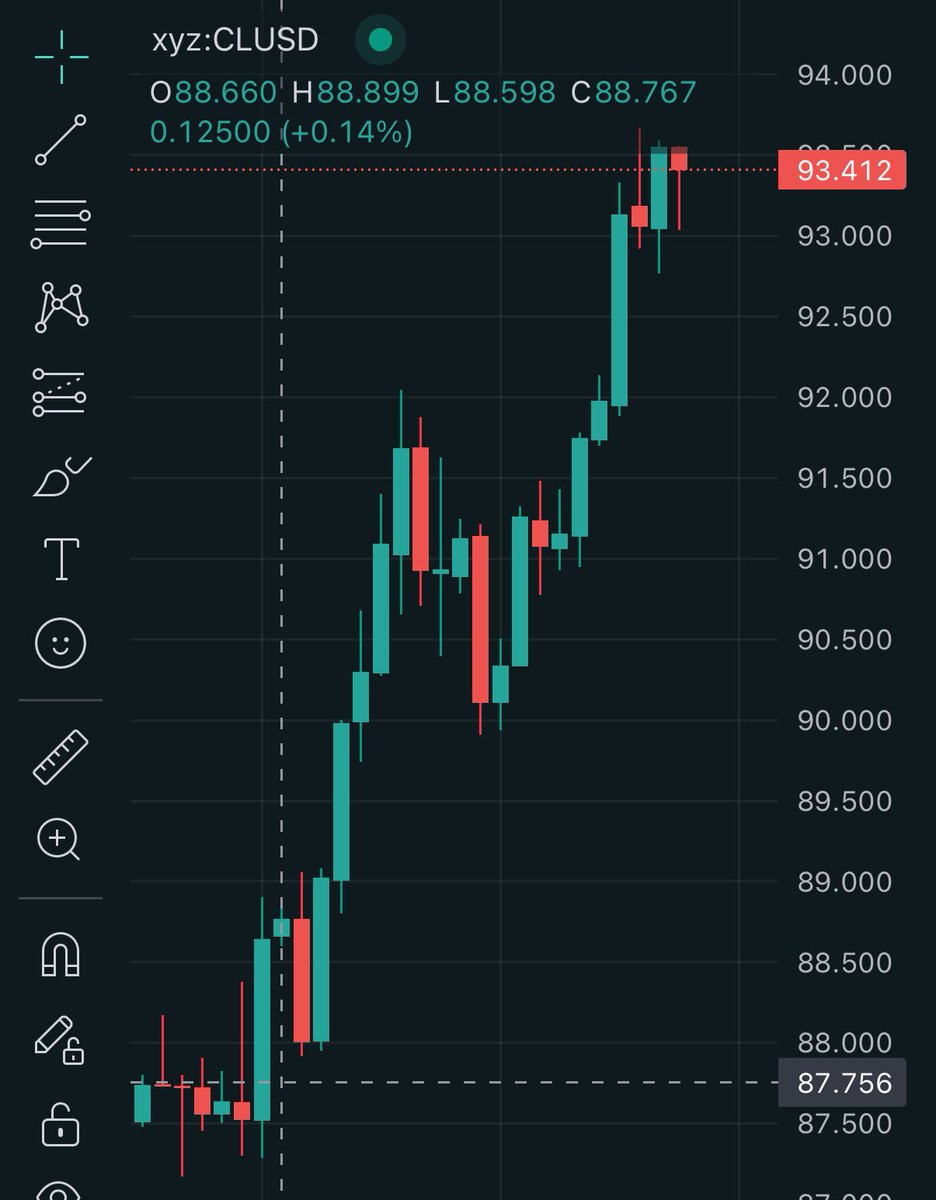Enable stay in drawing mode pencil
Screen dimensions: 936x1200
pos(59,1039)
